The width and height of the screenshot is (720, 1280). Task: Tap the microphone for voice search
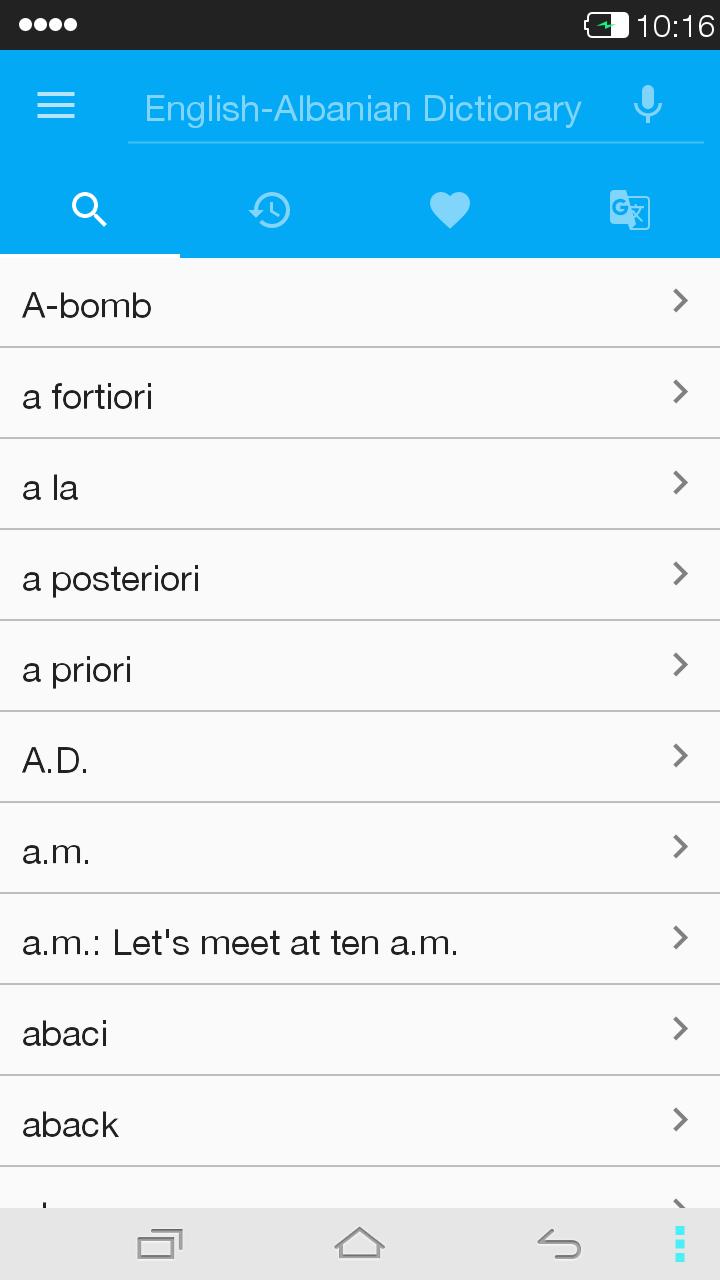pyautogui.click(x=648, y=104)
